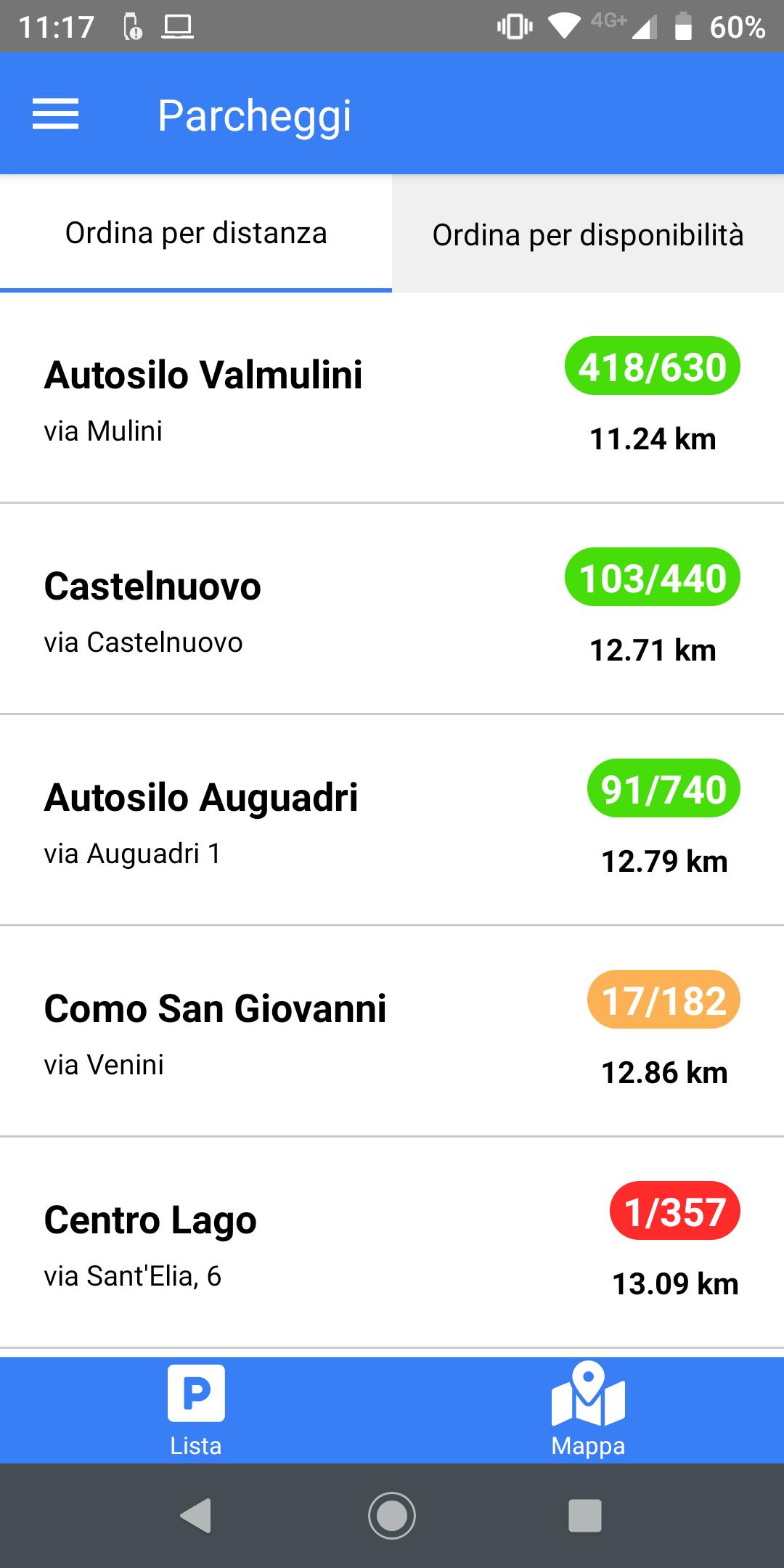Open the navigation drawer menu
This screenshot has width=784, height=1568.
click(x=55, y=113)
